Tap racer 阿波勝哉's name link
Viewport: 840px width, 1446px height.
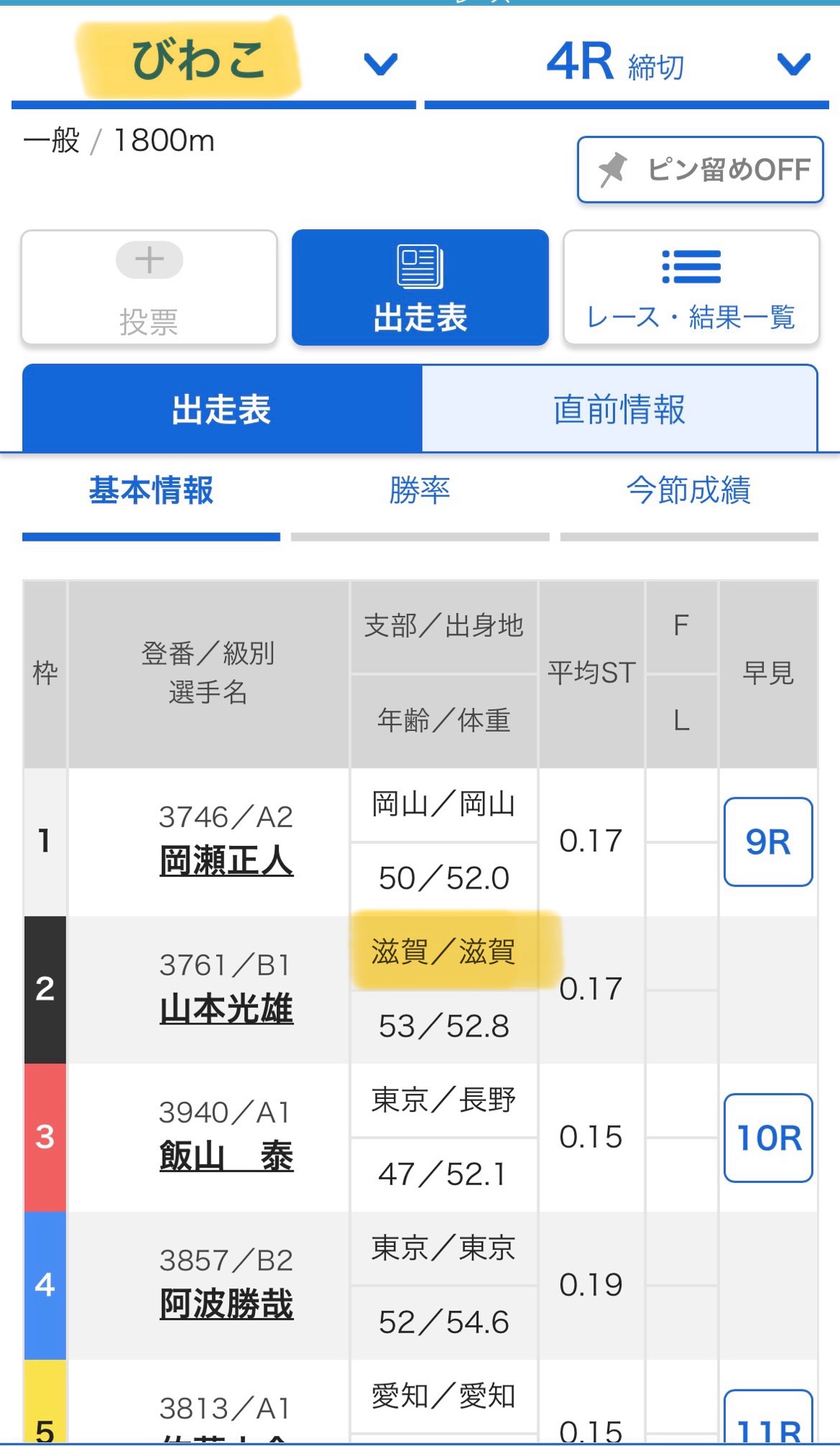click(x=226, y=1305)
